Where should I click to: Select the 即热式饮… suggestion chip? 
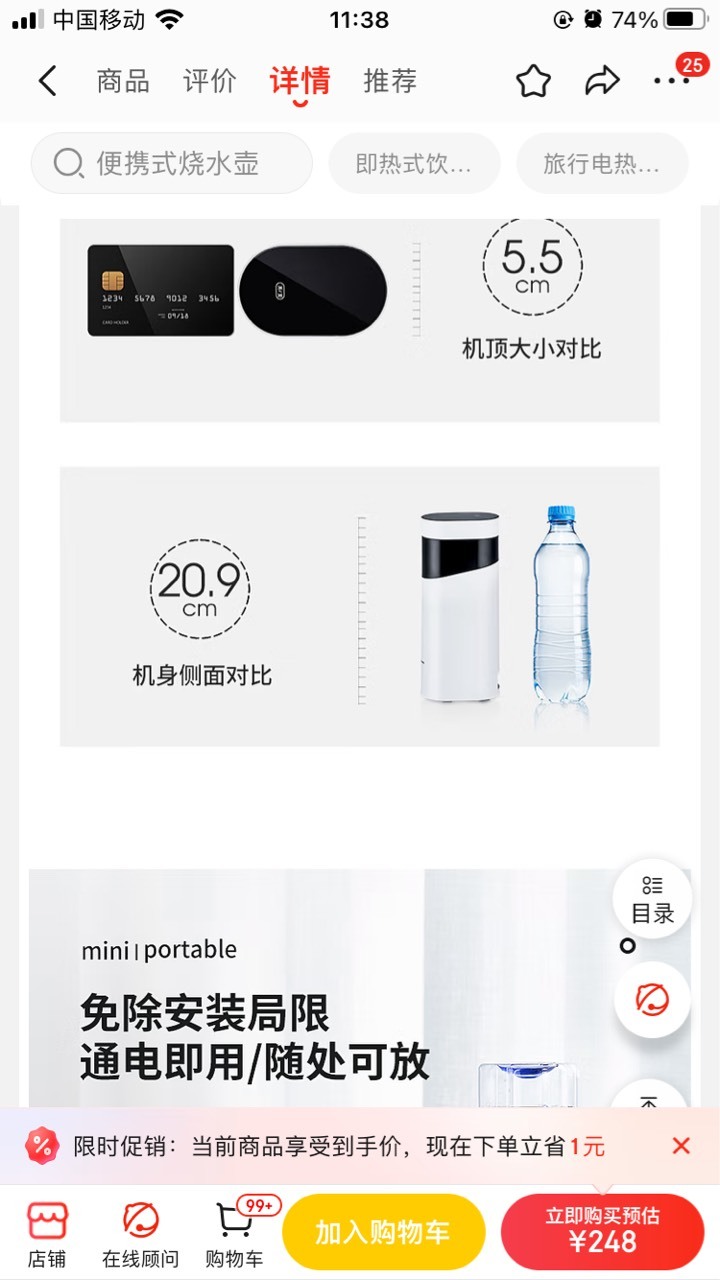coord(414,163)
